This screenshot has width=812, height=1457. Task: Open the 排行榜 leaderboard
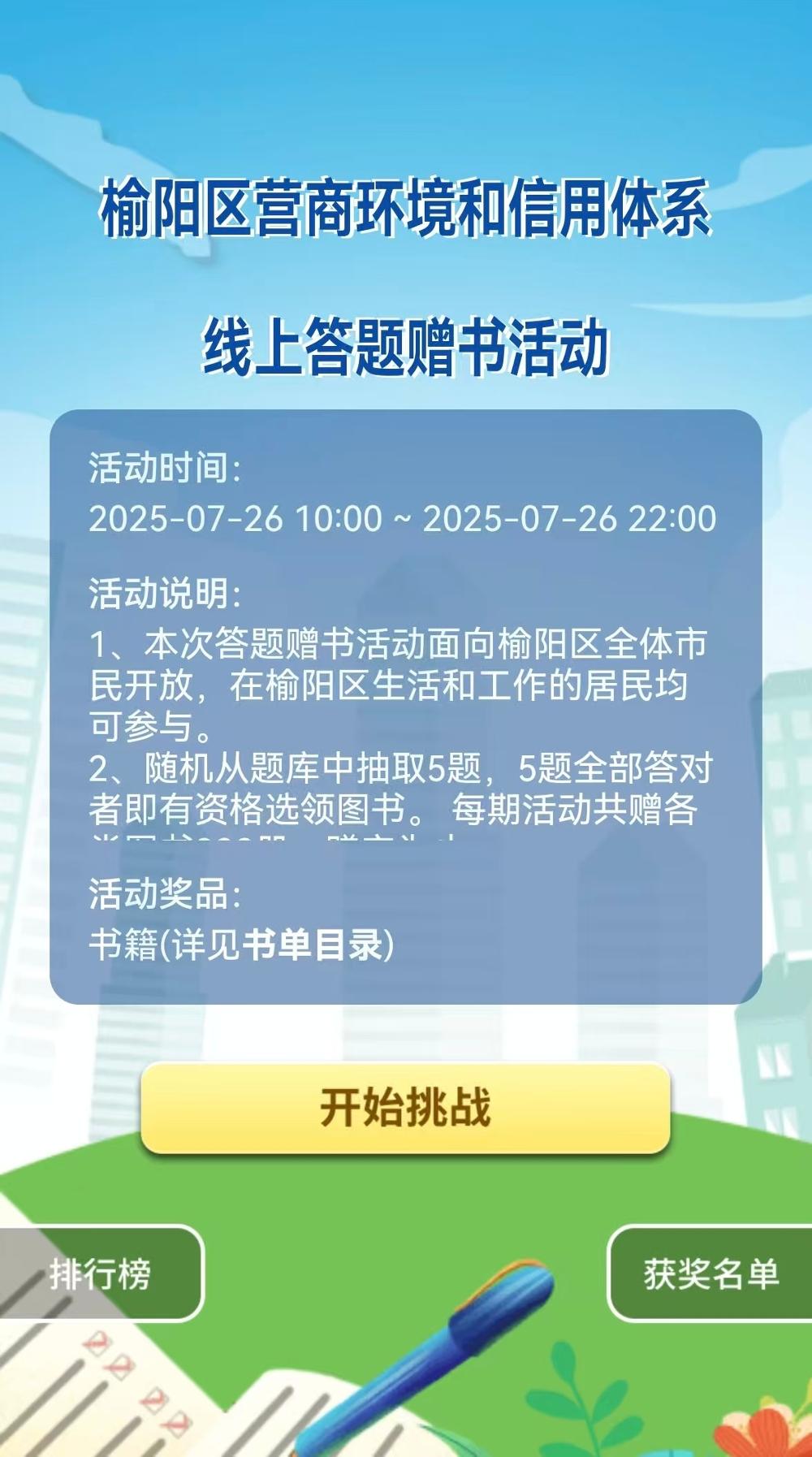[100, 1273]
